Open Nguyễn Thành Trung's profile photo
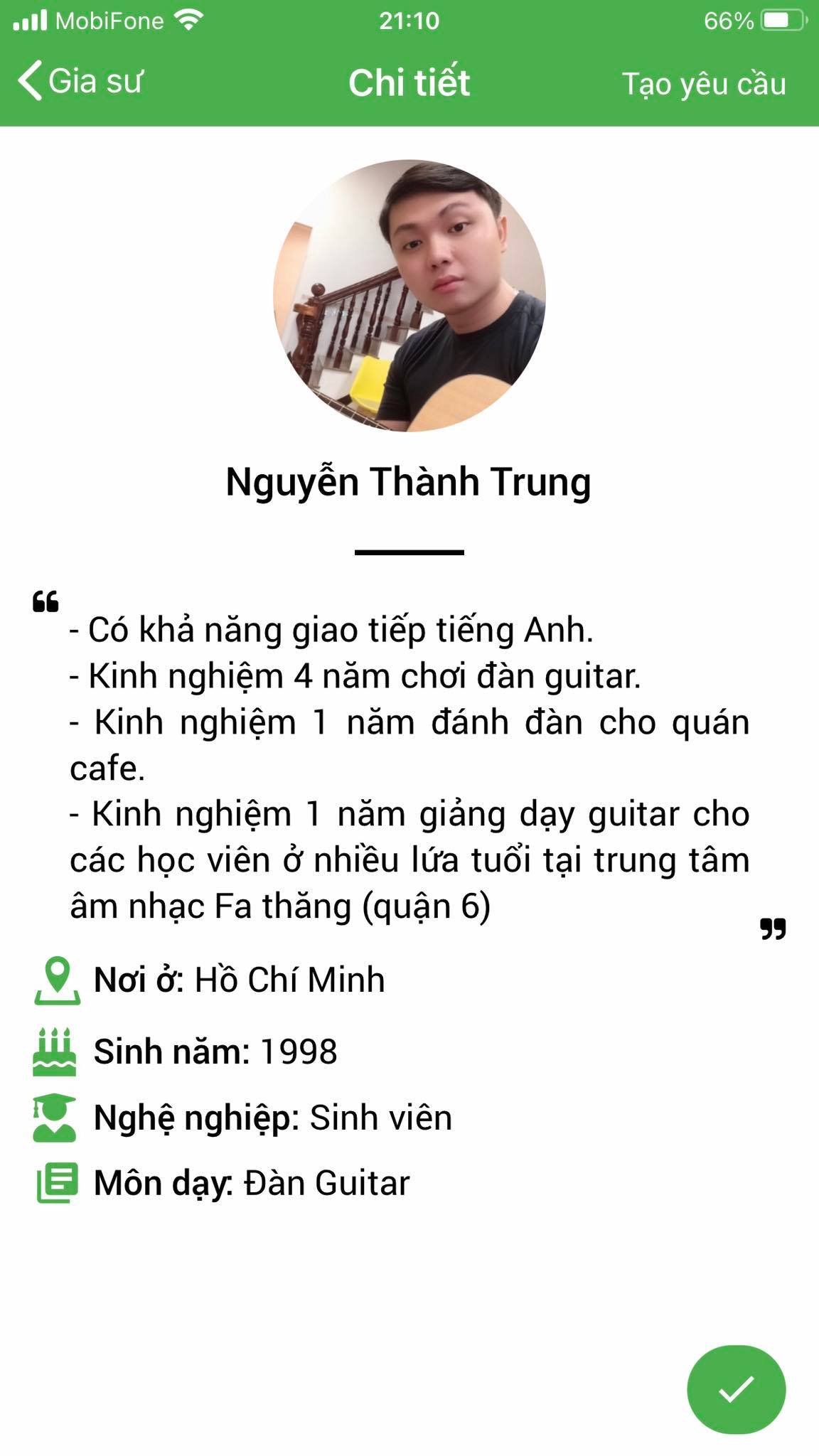Image resolution: width=819 pixels, height=1456 pixels. (409, 295)
